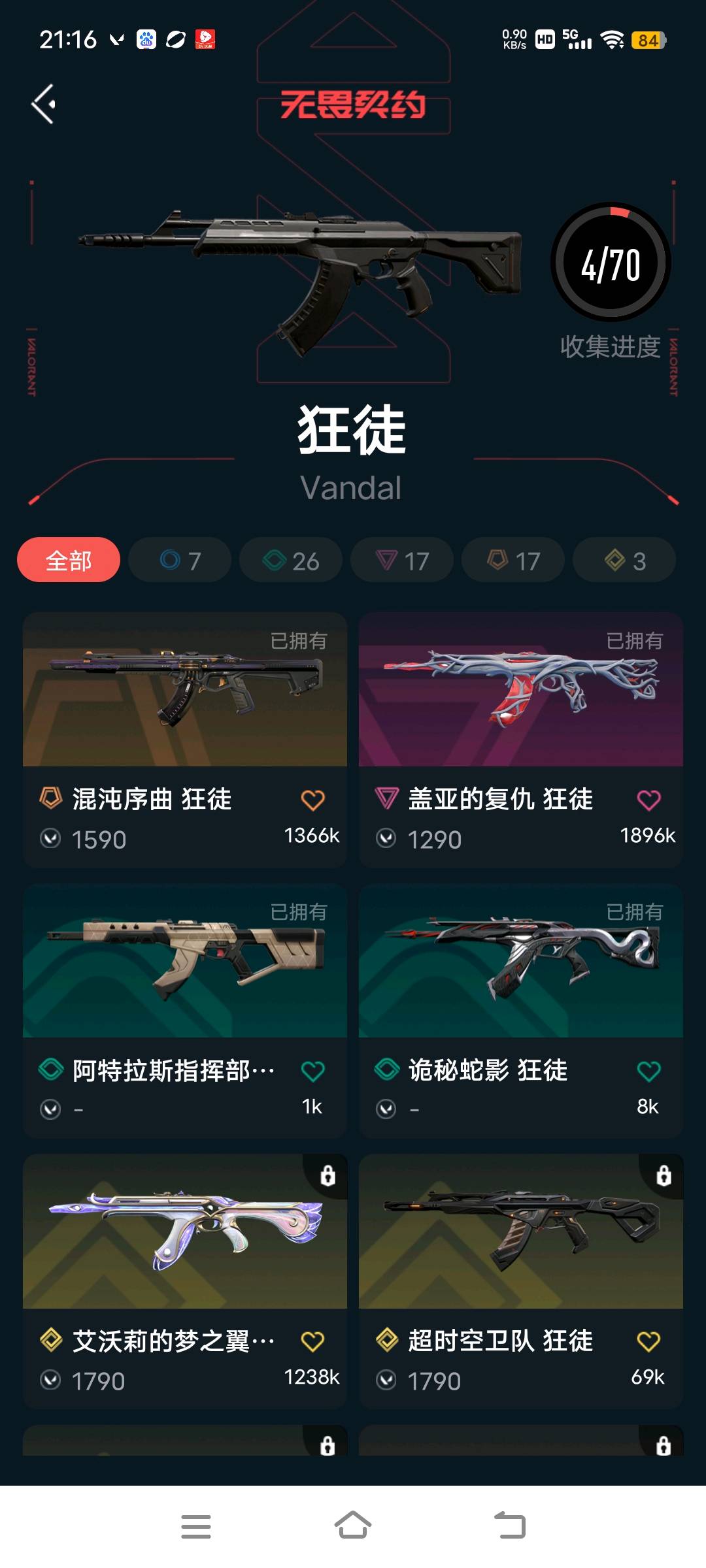Filter skins by the purple tier with 17
706x1568 pixels.
402,561
